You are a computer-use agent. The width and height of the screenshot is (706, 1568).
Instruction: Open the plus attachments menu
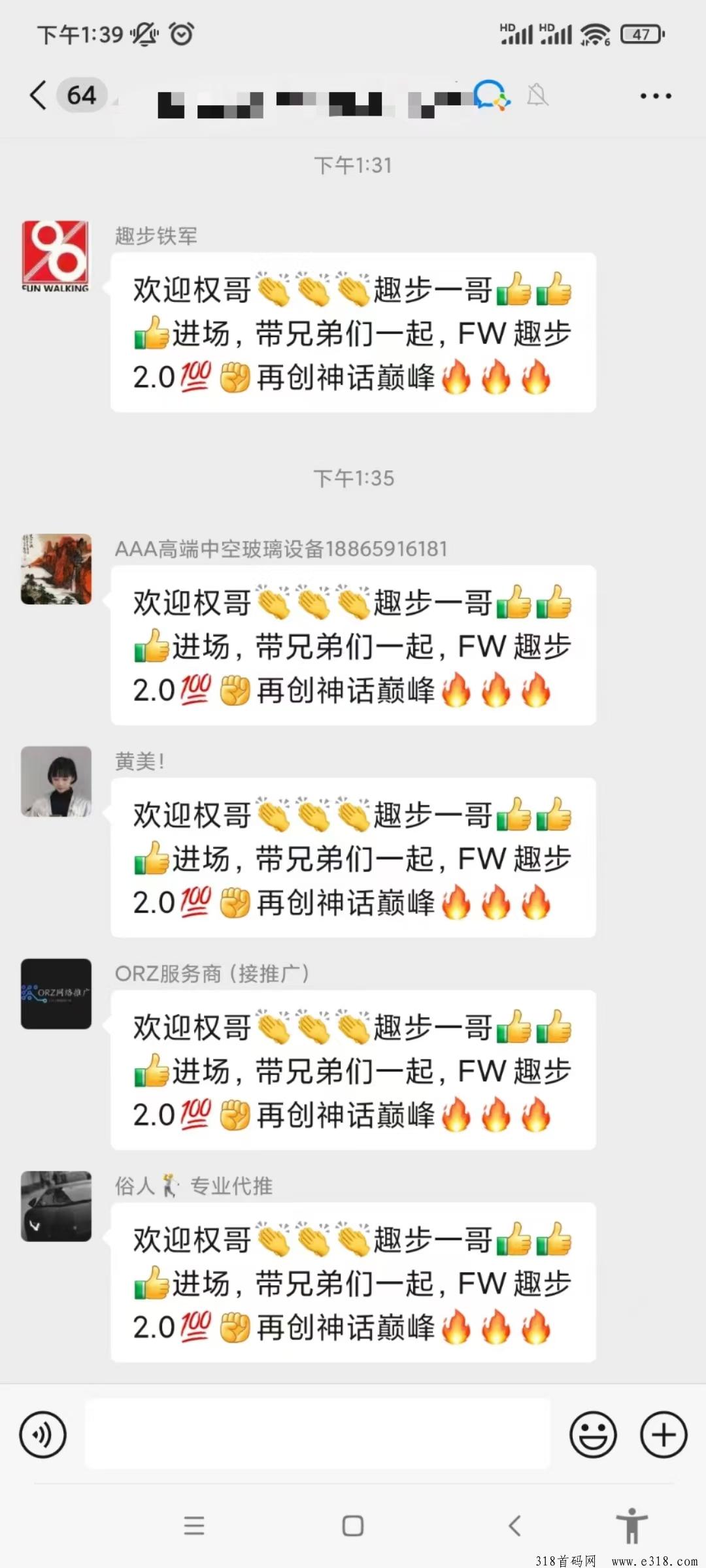click(x=664, y=1435)
